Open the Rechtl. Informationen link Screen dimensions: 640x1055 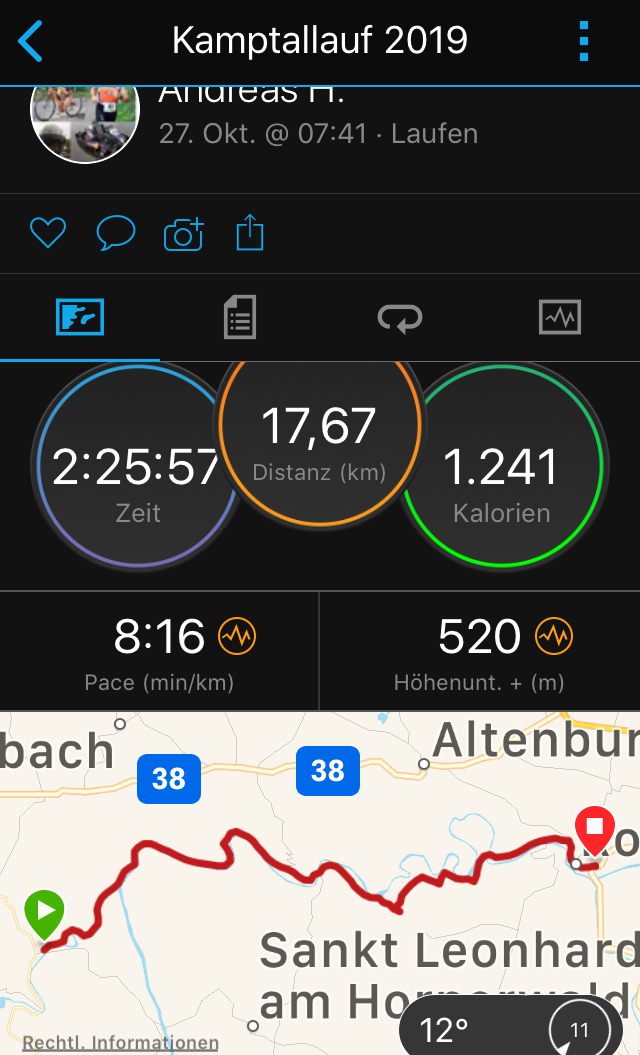click(120, 1042)
